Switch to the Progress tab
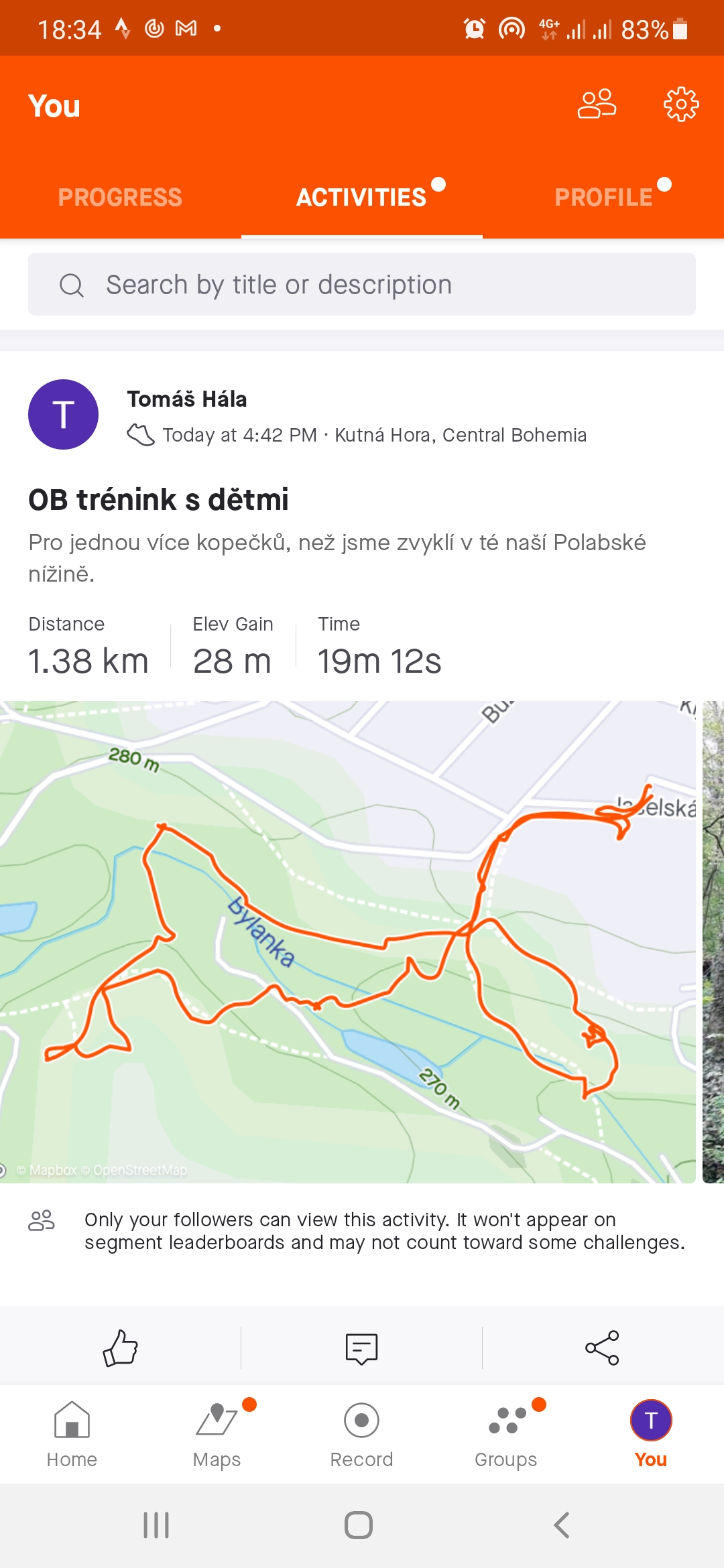 pos(120,197)
